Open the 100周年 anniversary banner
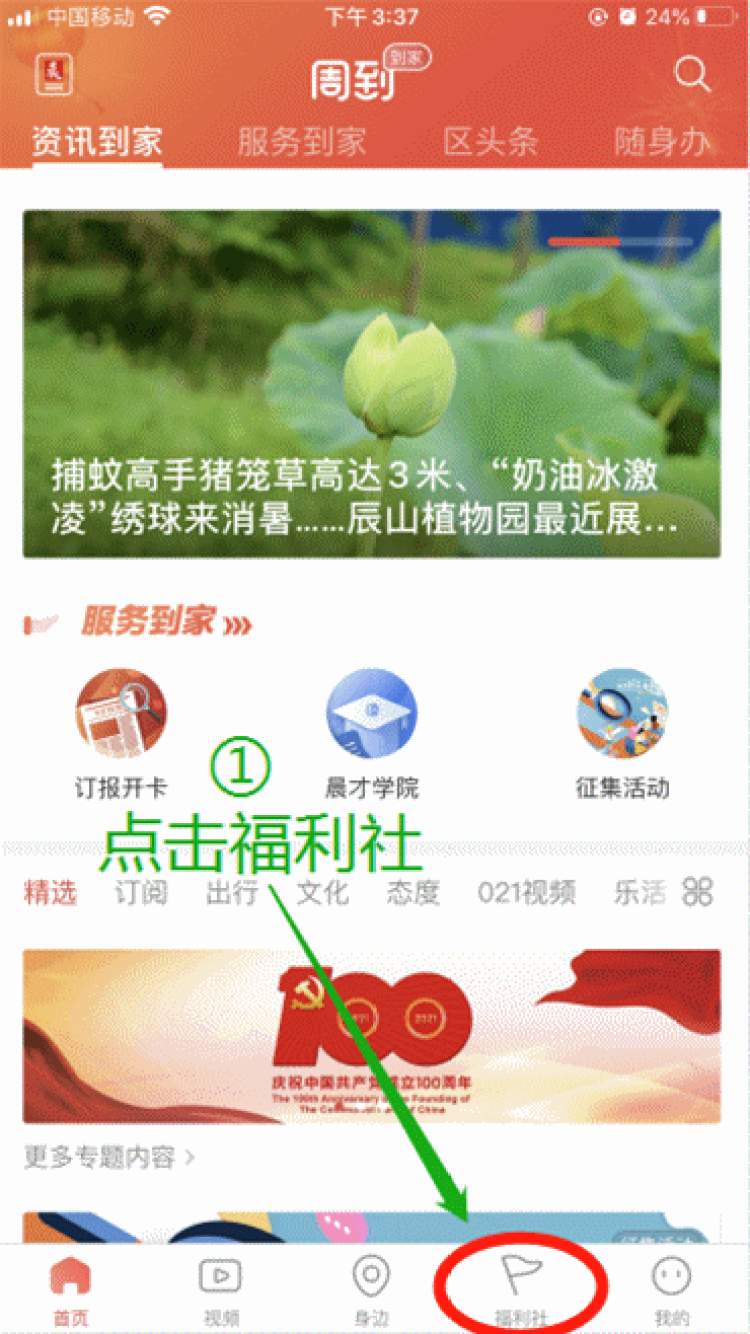This screenshot has width=750, height=1334. click(371, 1036)
